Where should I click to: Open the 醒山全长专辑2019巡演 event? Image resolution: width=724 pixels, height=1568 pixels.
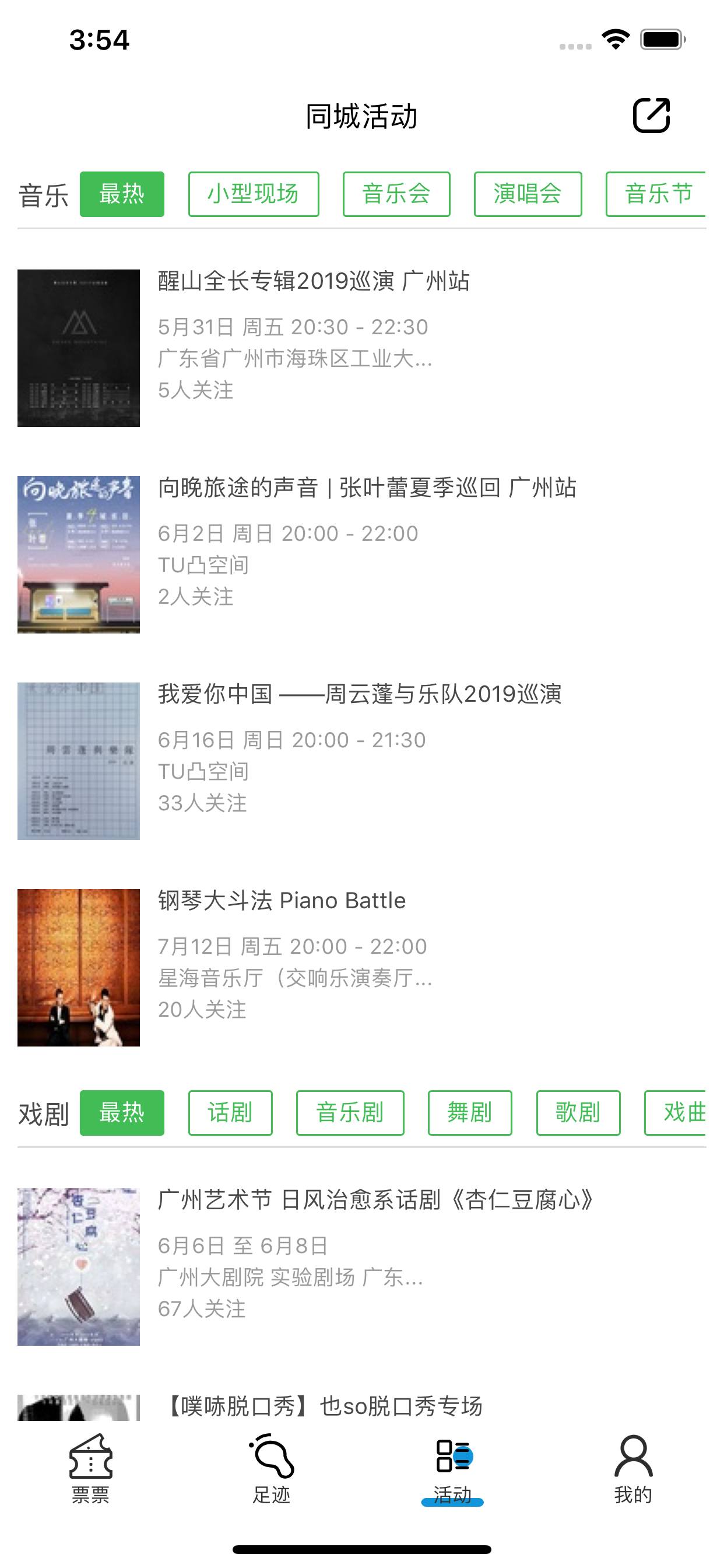tap(361, 348)
